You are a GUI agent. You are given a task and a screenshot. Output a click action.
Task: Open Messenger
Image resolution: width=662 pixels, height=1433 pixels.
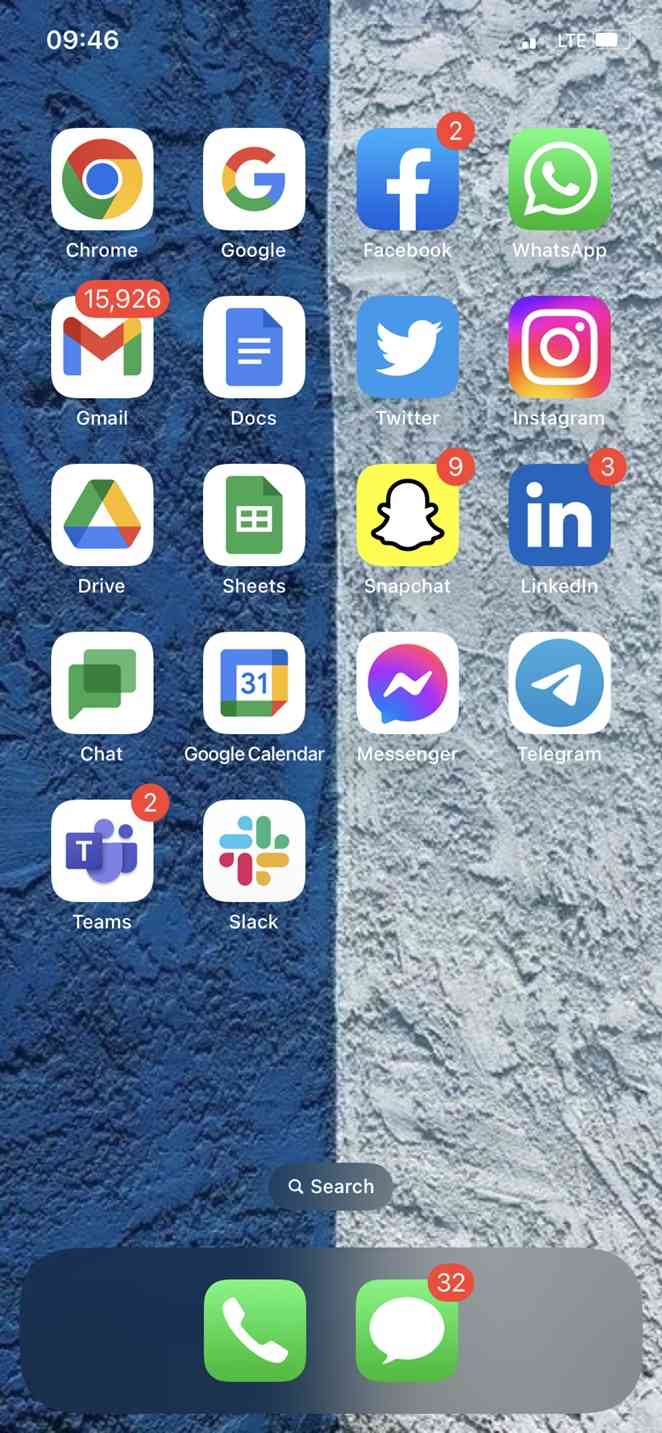[x=407, y=683]
